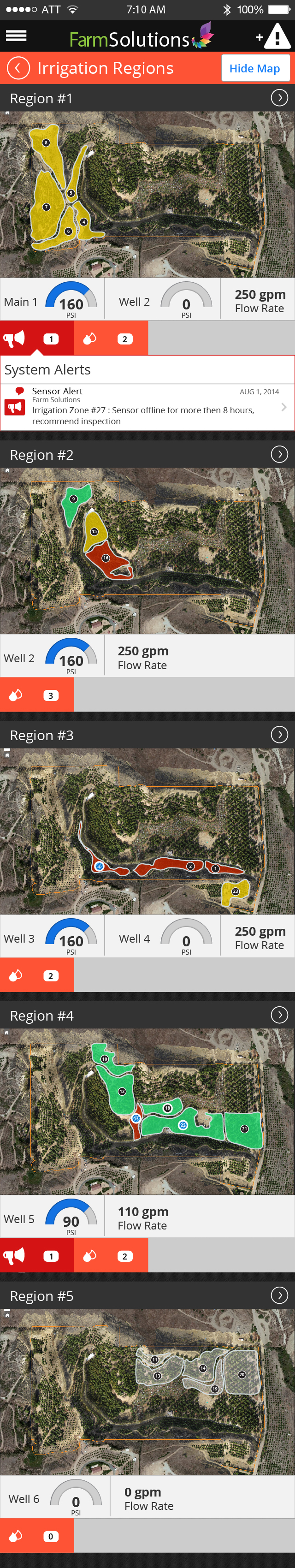
Task: Open Region #2 details arrow
Action: (x=279, y=454)
